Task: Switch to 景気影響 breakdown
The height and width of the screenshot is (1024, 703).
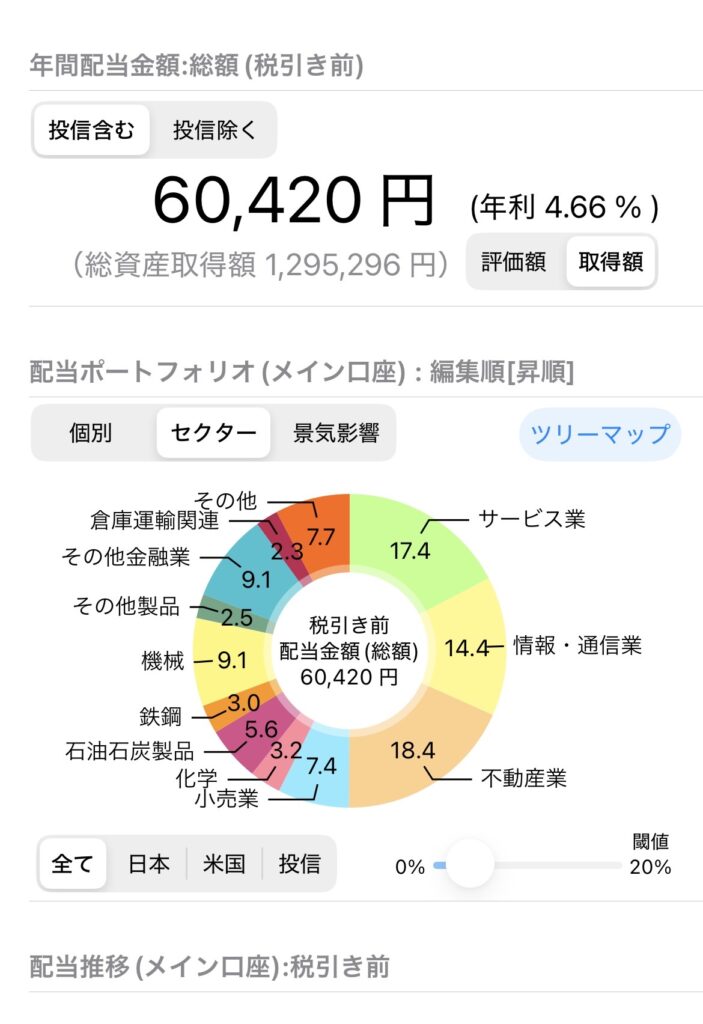Action: [x=335, y=433]
